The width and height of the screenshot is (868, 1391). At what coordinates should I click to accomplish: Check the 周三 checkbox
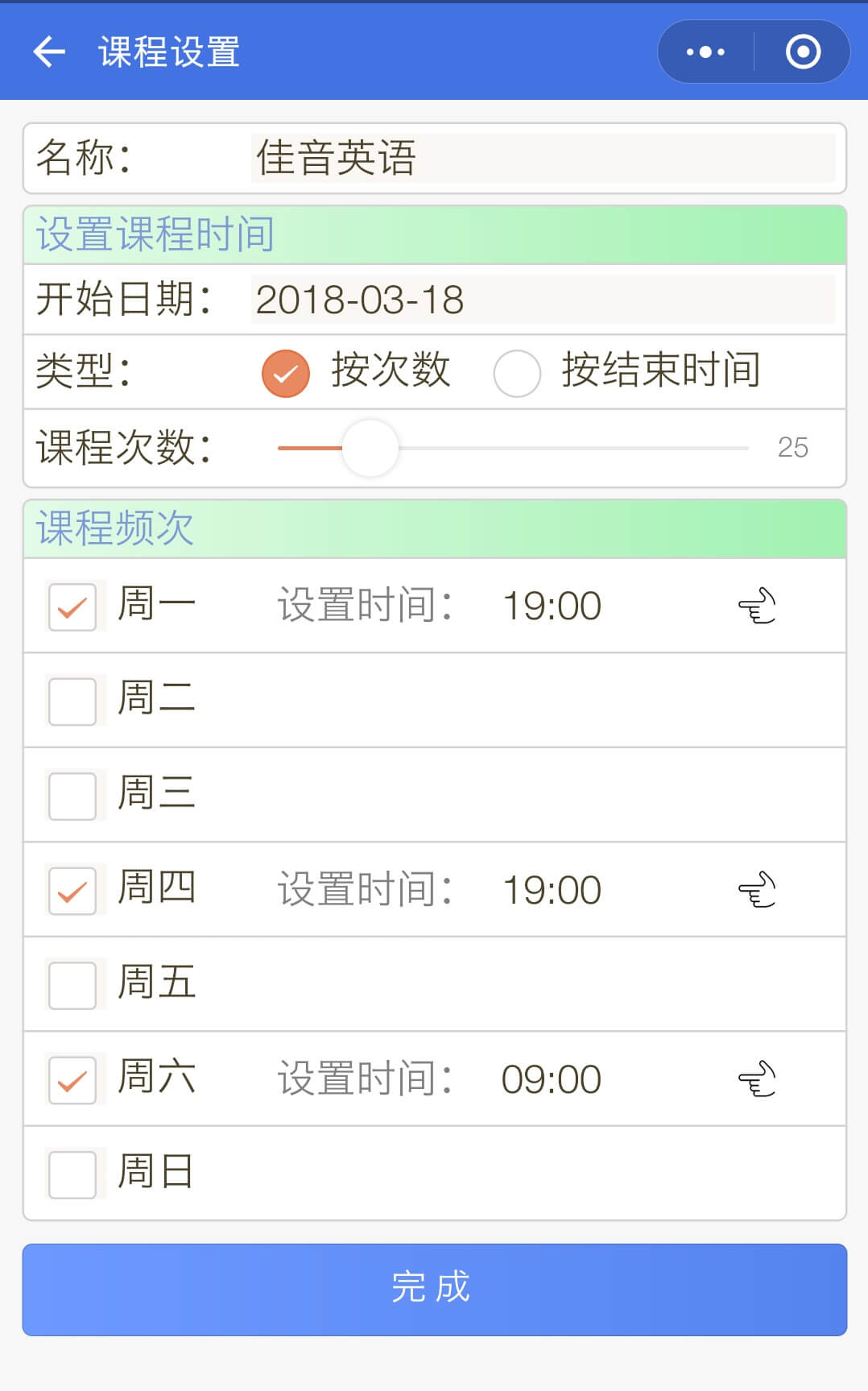72,796
